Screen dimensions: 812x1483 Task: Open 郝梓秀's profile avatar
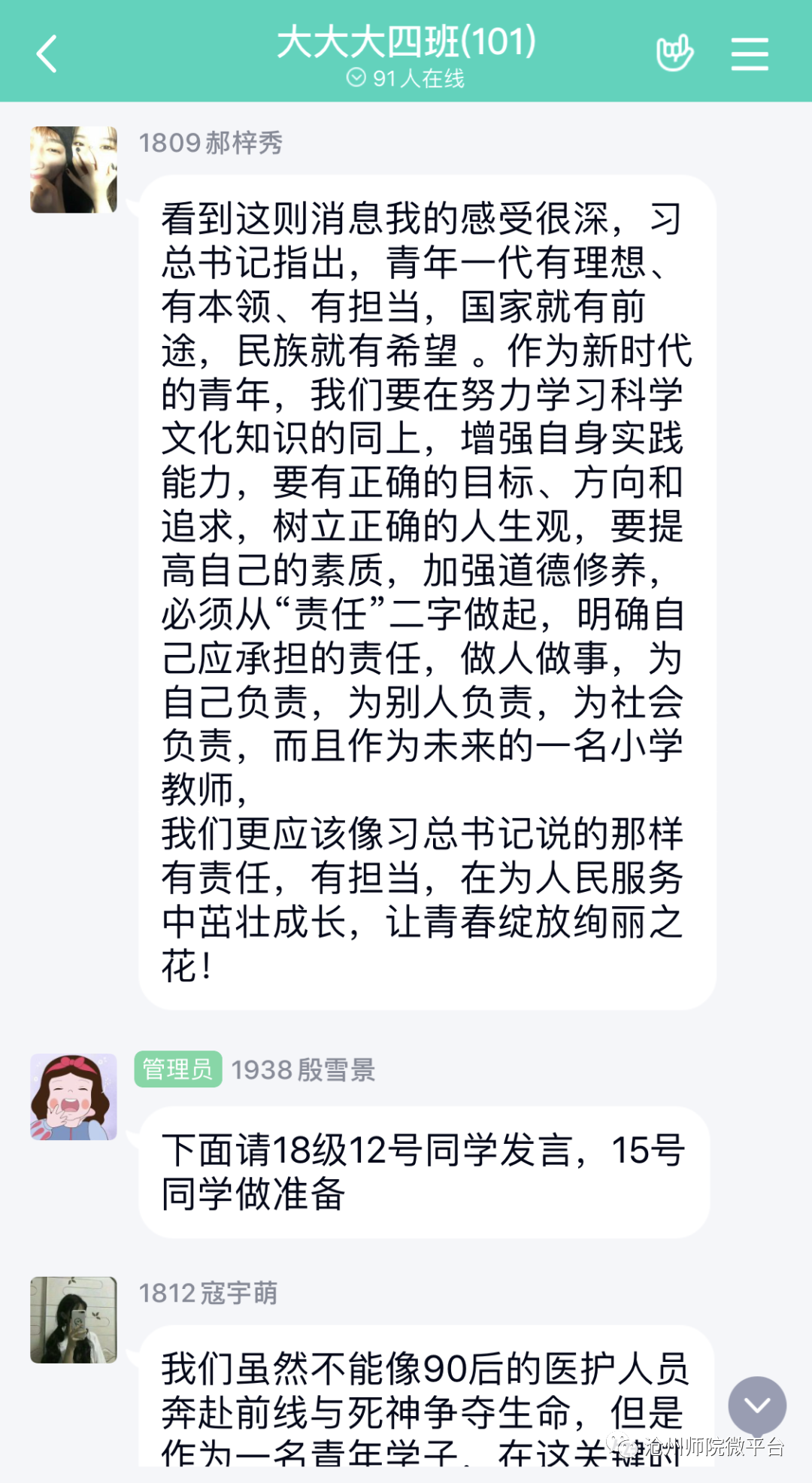tap(74, 170)
